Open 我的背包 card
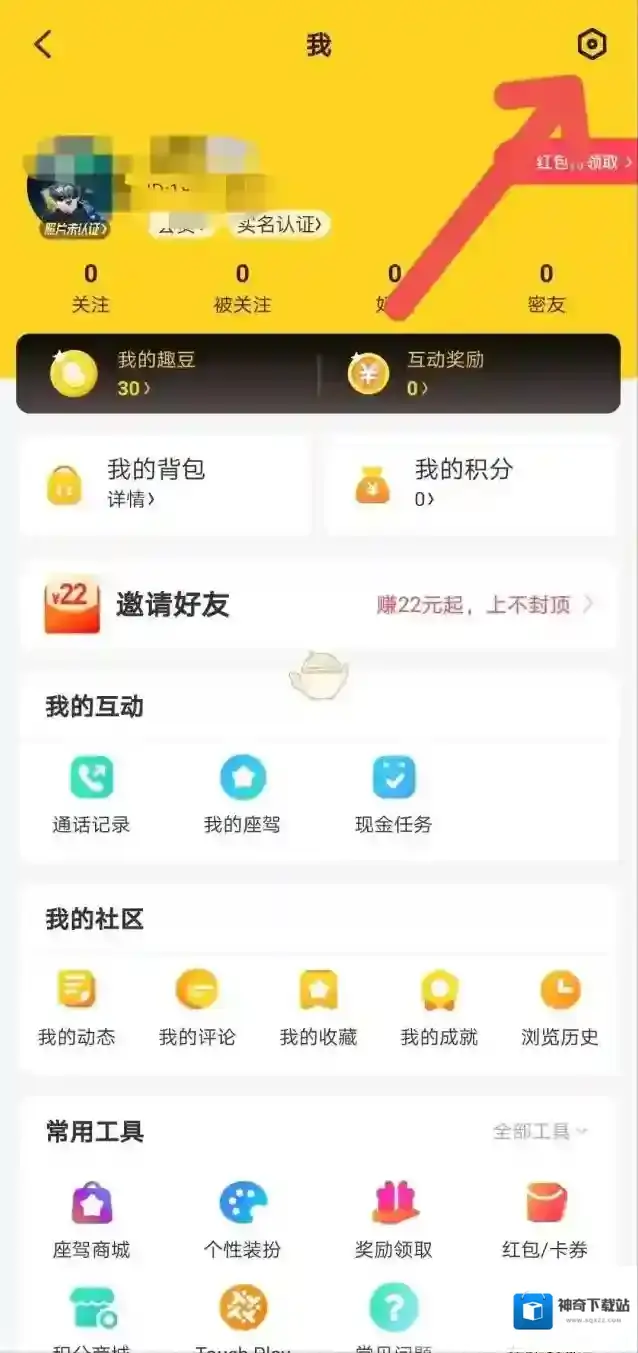 click(x=165, y=483)
